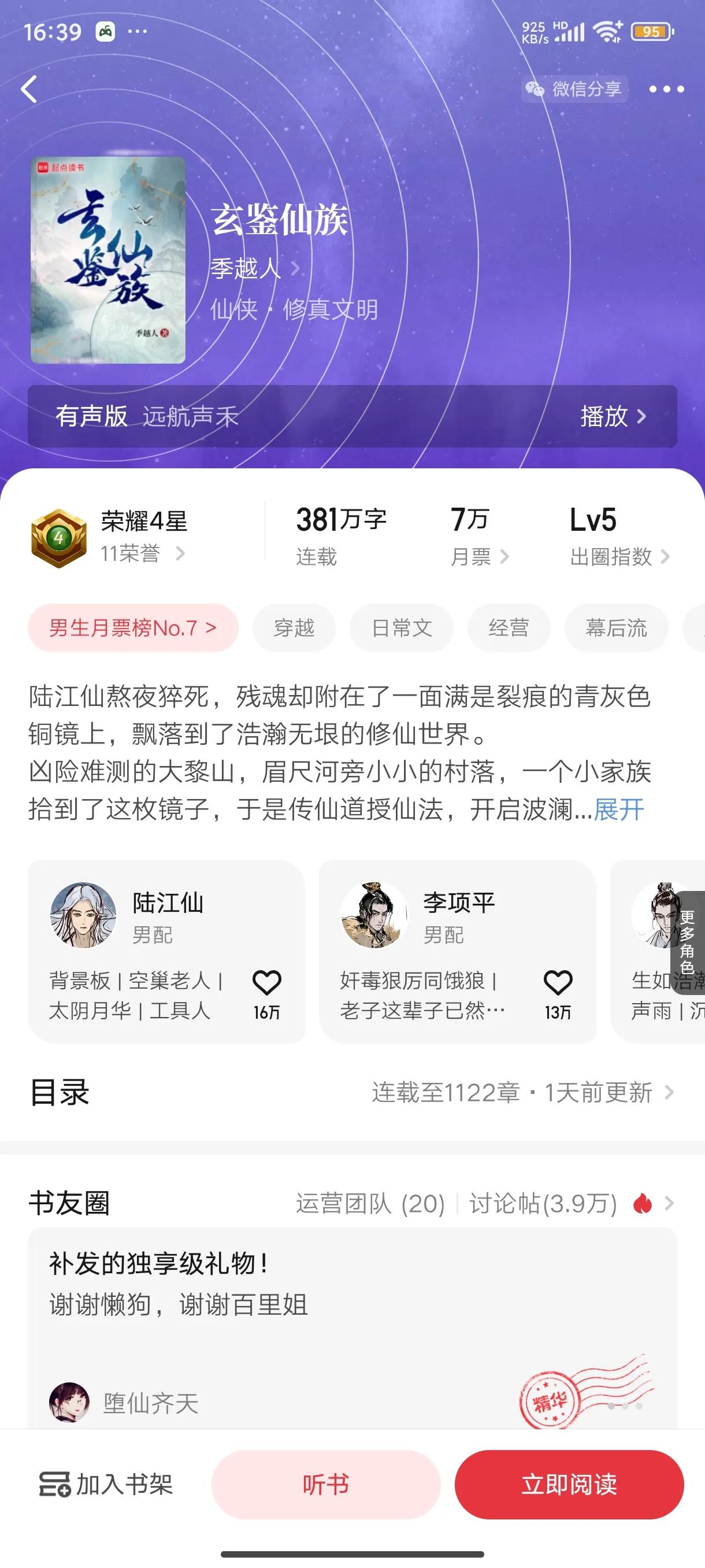The image size is (705, 1568).
Task: Share the book via 微信分享
Action: pyautogui.click(x=574, y=89)
